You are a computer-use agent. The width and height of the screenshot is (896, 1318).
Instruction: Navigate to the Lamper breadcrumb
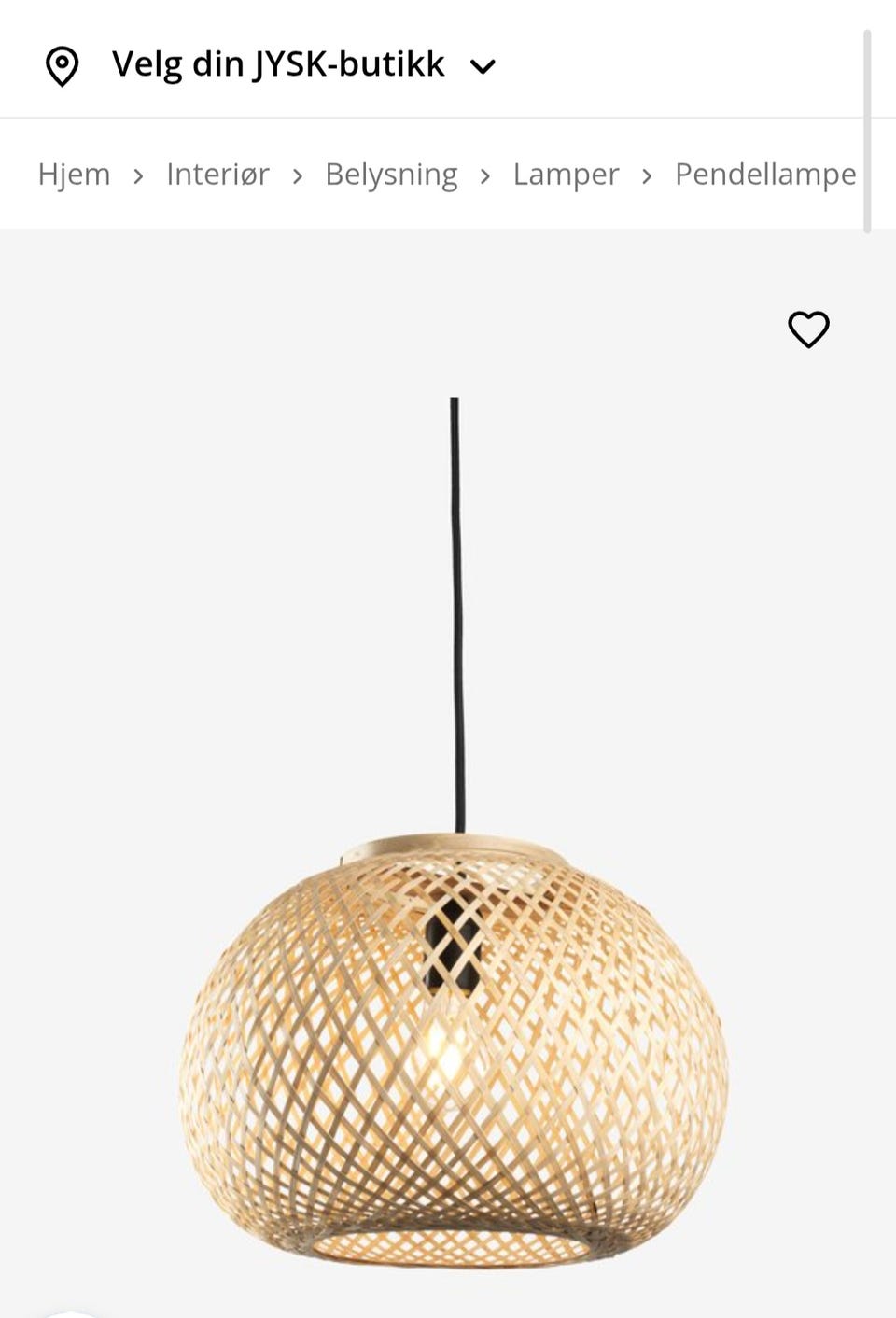pyautogui.click(x=566, y=175)
